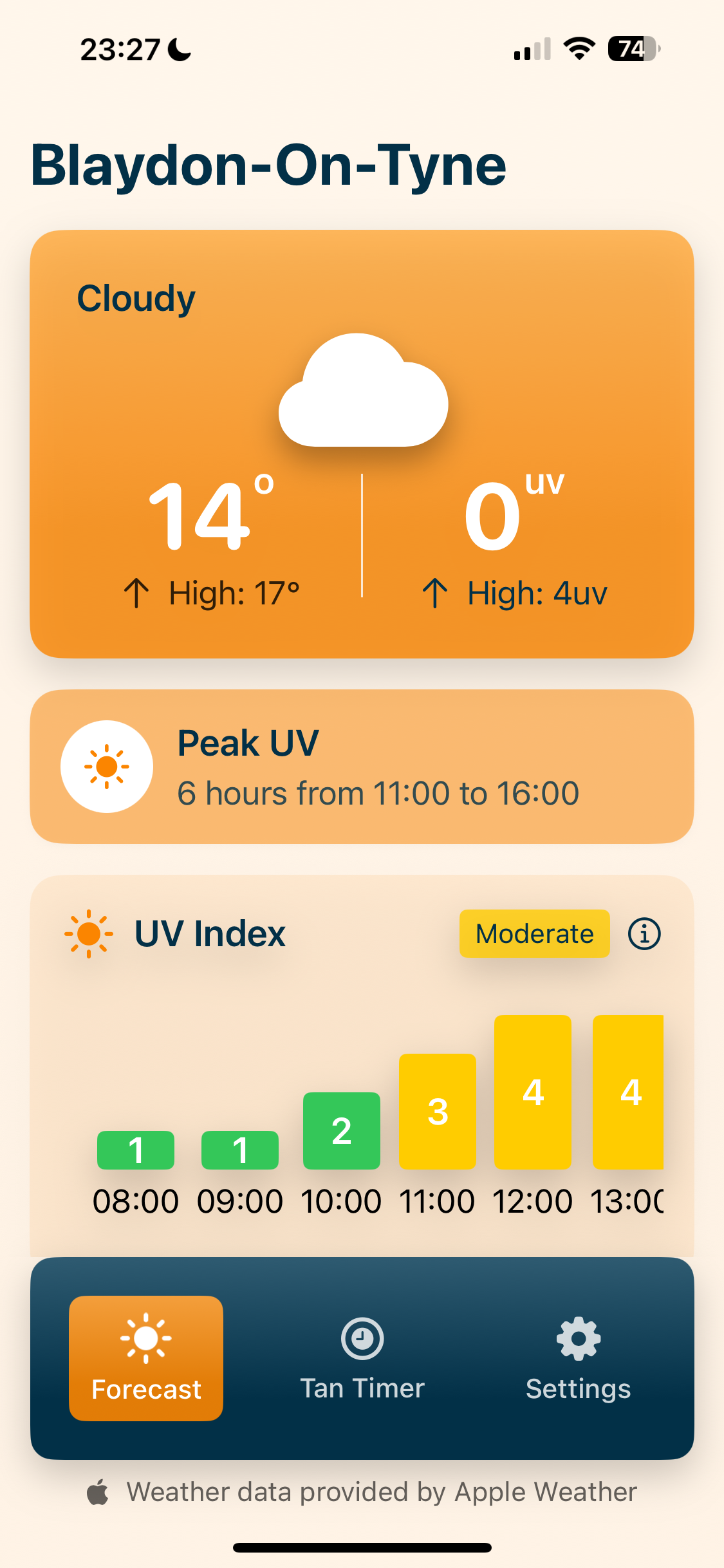This screenshot has height=1568, width=724.
Task: Switch to the Tan Timer tab
Action: click(362, 1358)
